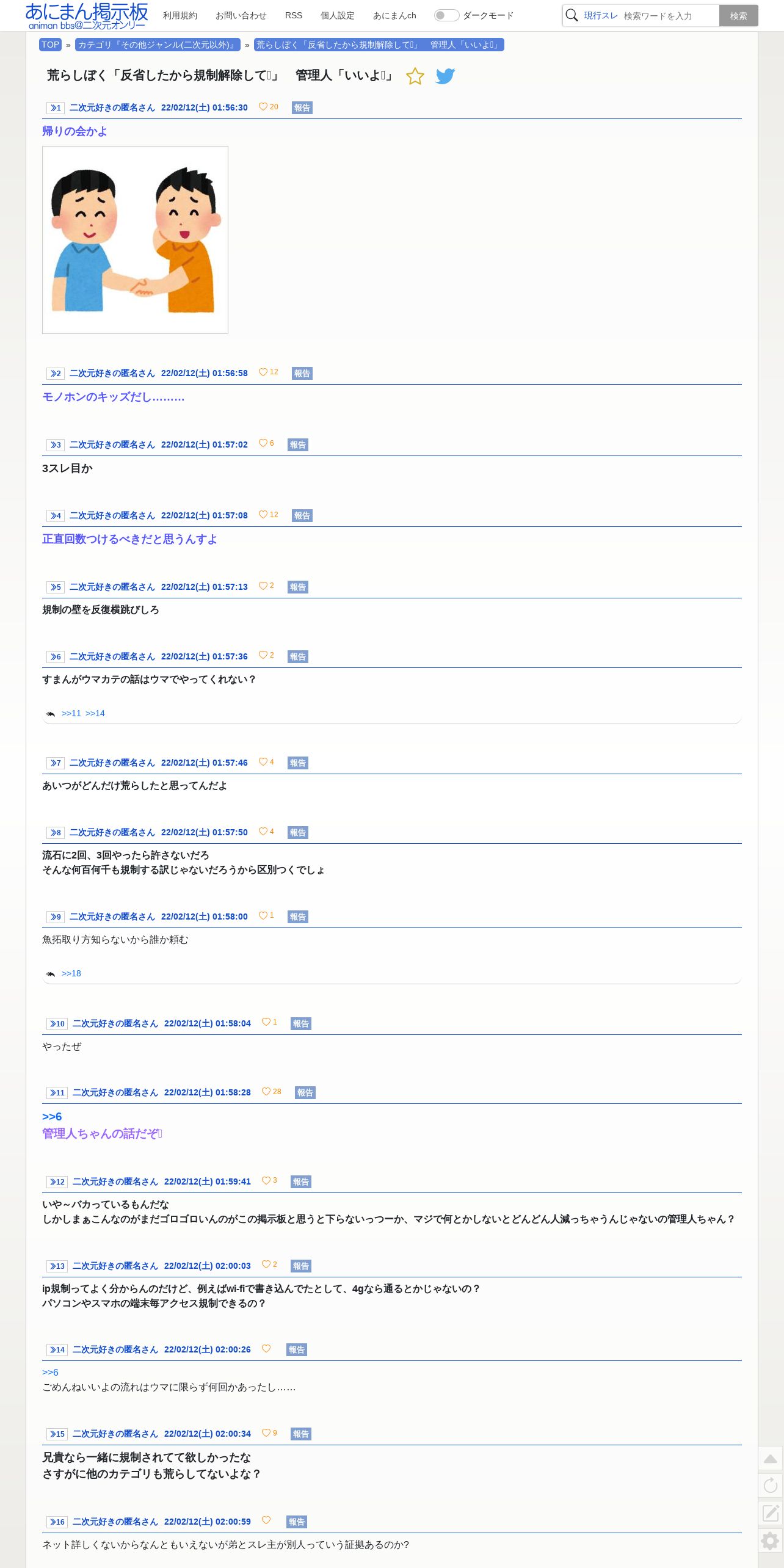This screenshot has height=1568, width=784.
Task: Tap the >>6 anchor in post 11
Action: tap(52, 1116)
